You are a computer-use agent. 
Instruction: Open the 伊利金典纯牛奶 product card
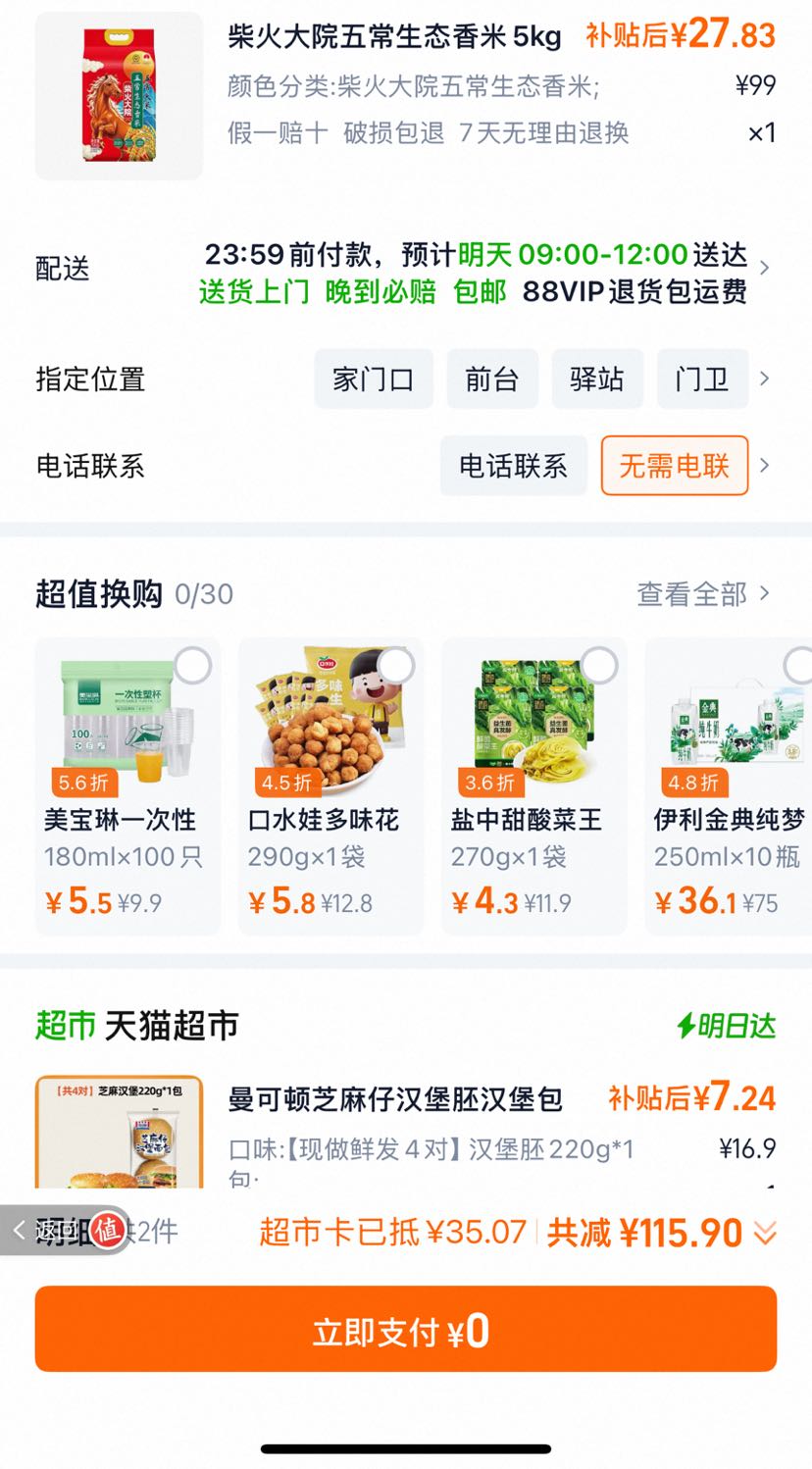729,785
